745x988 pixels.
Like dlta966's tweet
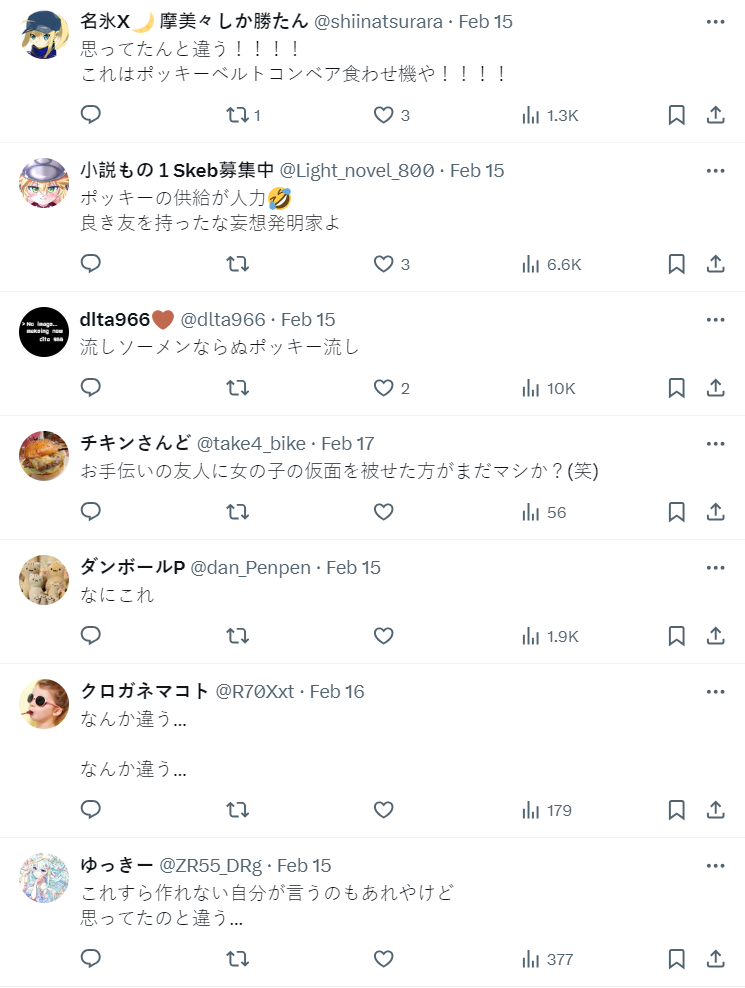(384, 388)
